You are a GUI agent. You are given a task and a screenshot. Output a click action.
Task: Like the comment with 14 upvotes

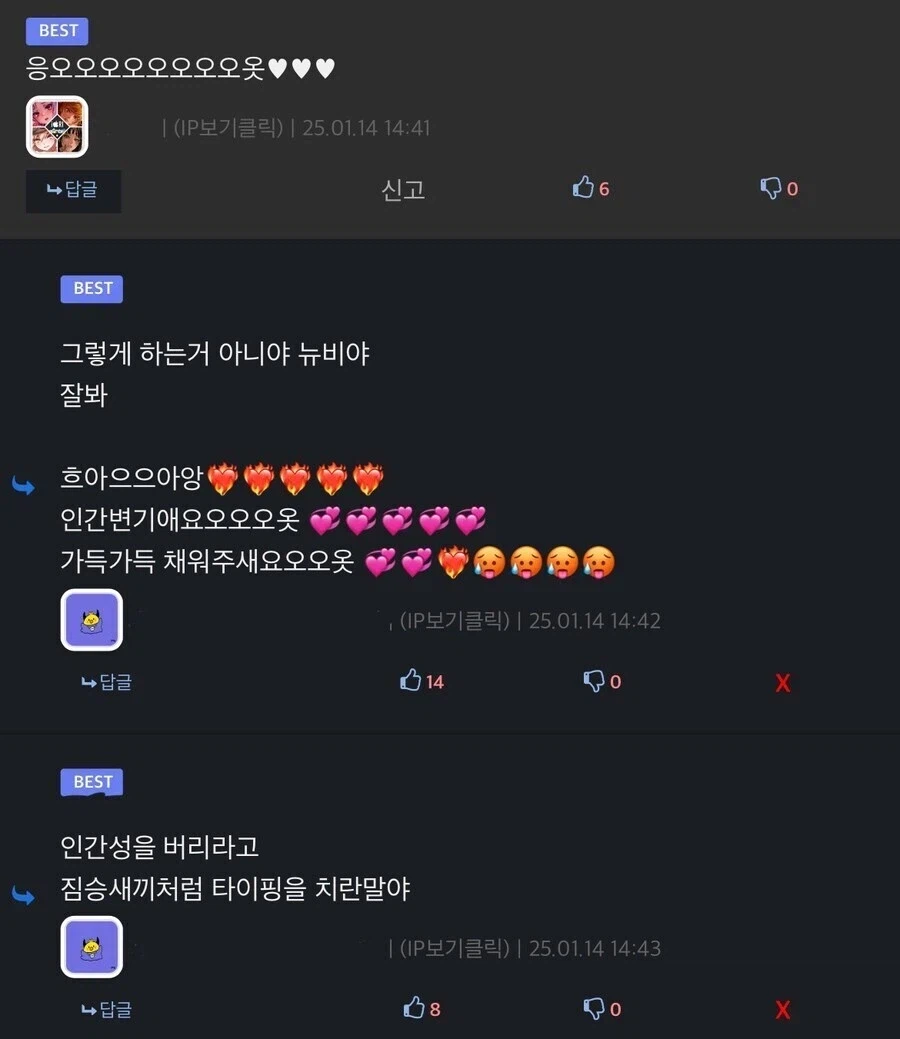click(408, 681)
